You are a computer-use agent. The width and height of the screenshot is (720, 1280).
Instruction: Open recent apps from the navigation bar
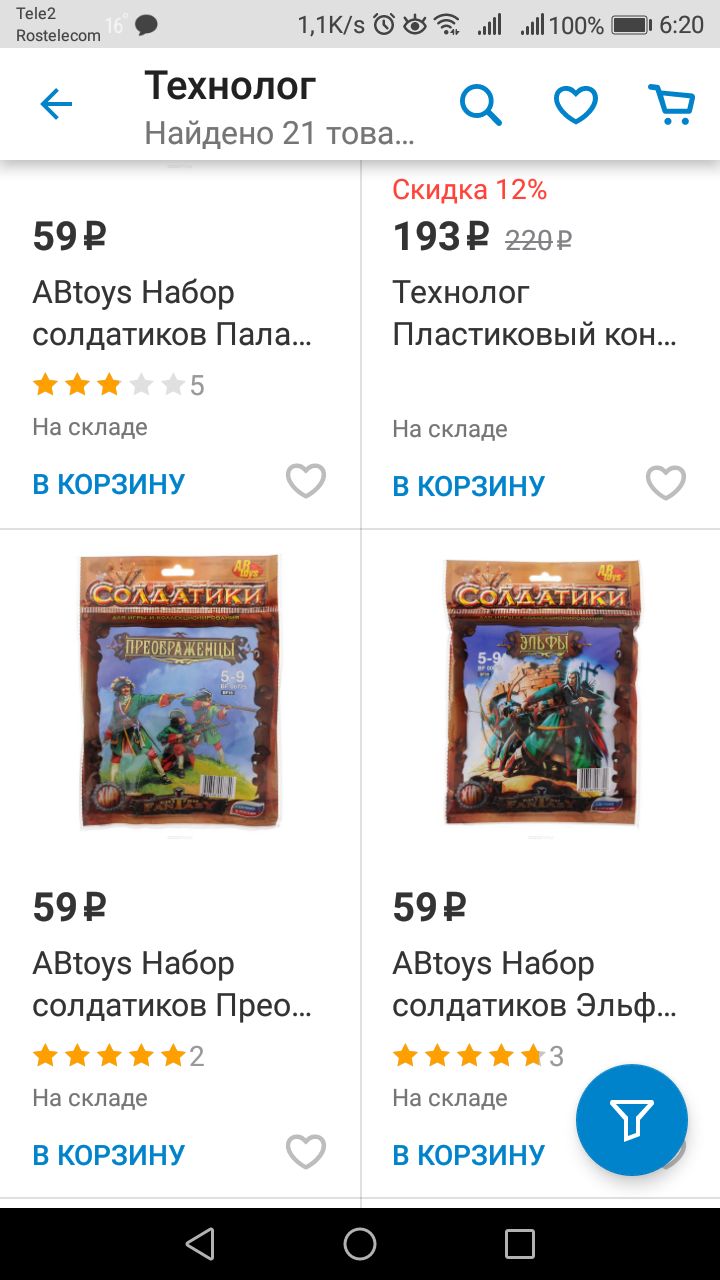[520, 1243]
